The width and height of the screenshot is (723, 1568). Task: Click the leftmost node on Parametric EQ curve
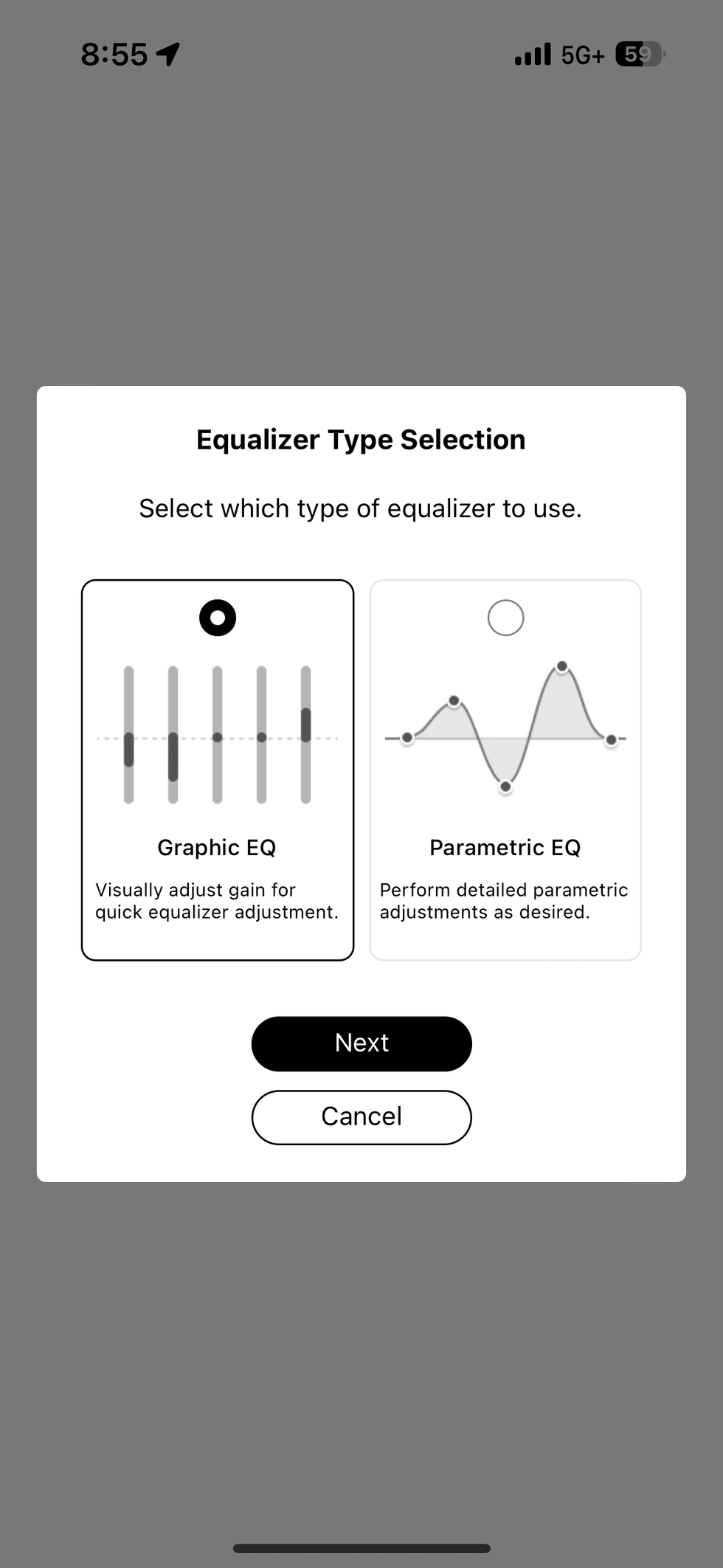tap(408, 737)
